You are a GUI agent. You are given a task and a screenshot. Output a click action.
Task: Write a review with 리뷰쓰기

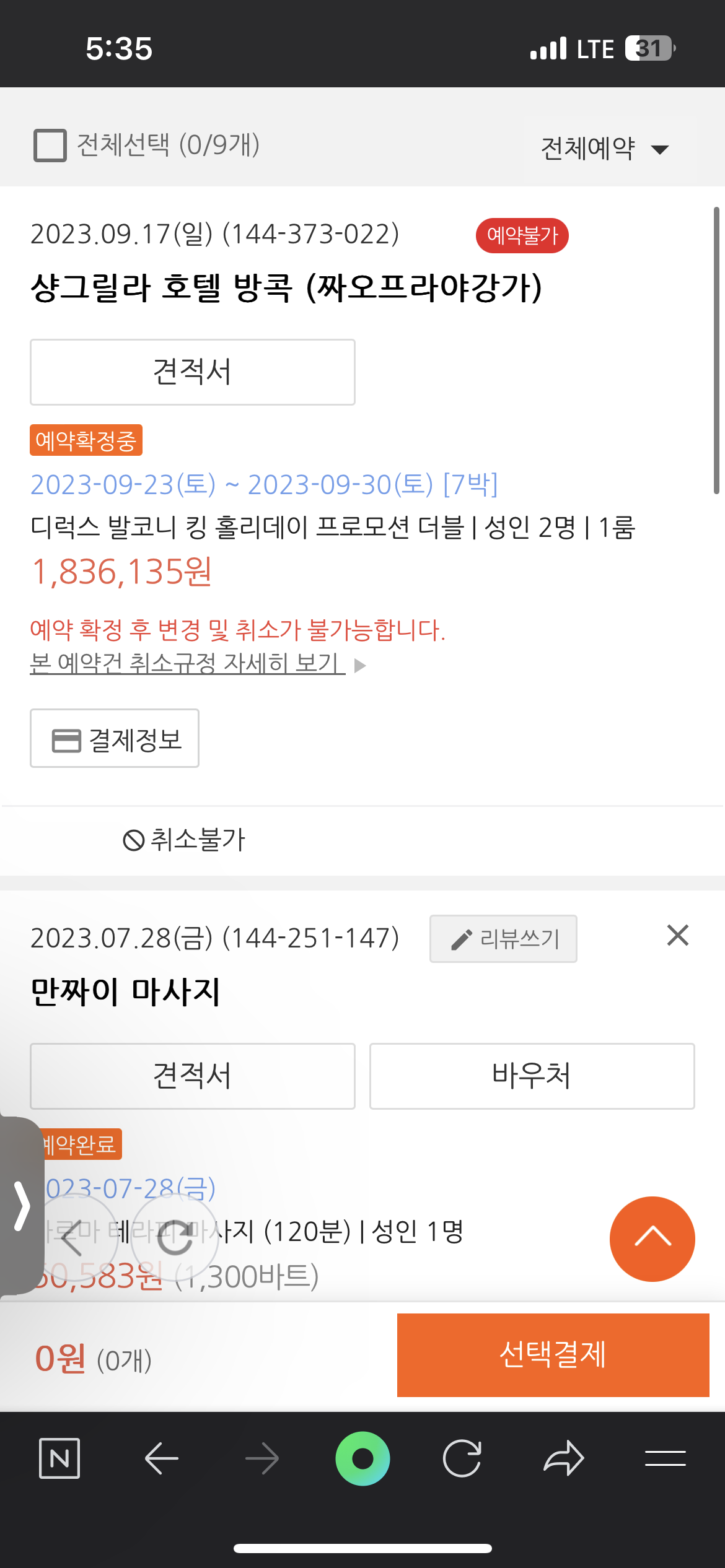click(x=503, y=939)
